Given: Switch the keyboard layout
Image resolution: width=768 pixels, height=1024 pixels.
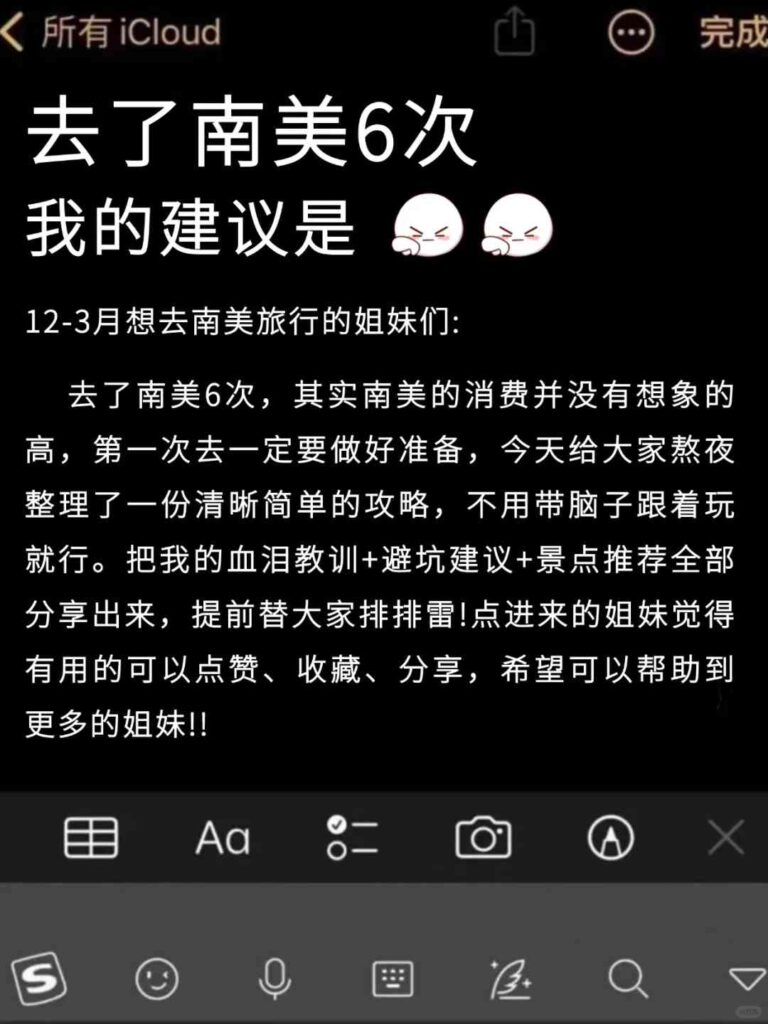Looking at the screenshot, I should 393,979.
